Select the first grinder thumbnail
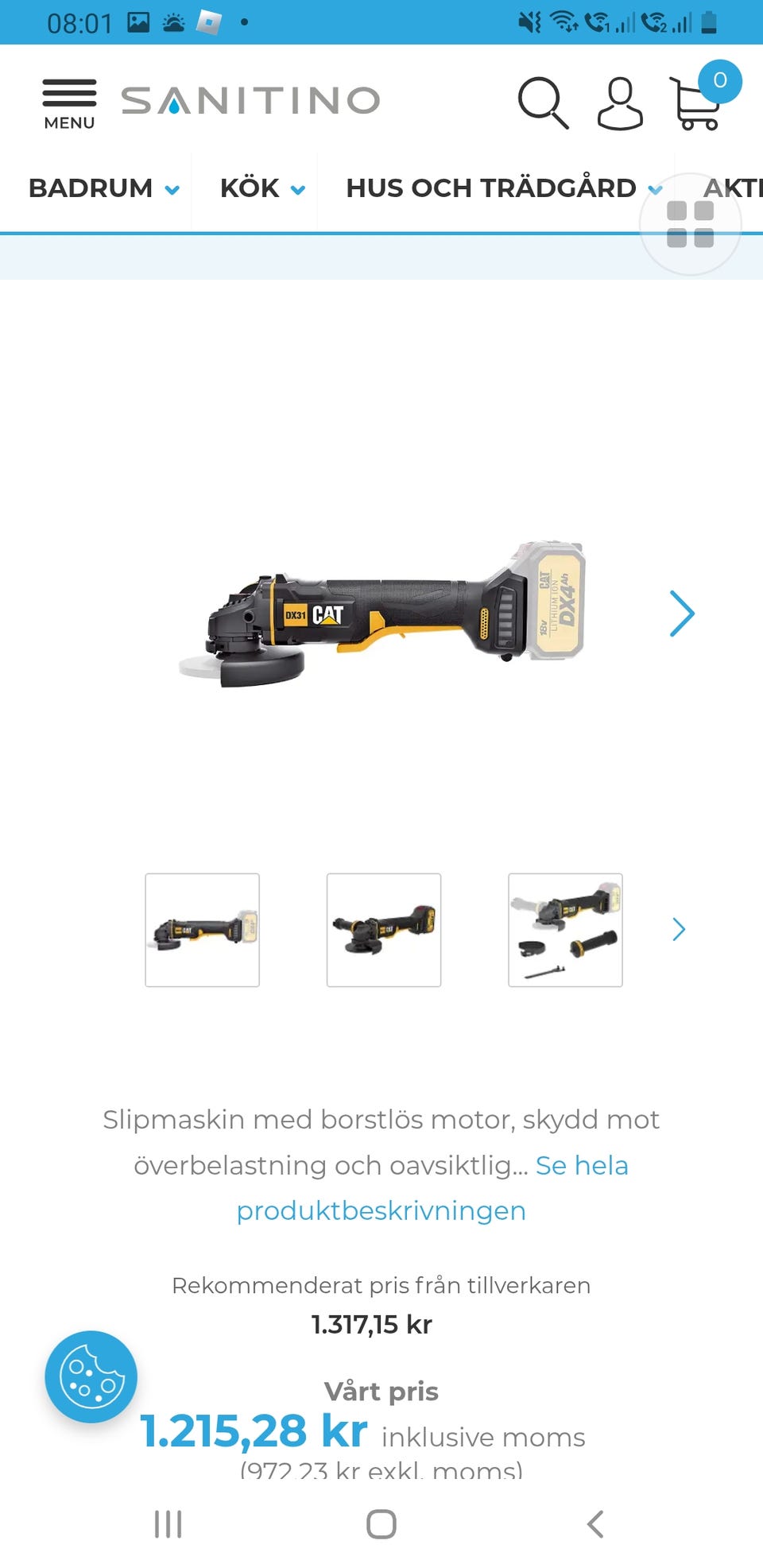Screen dimensions: 763x1568 202,930
